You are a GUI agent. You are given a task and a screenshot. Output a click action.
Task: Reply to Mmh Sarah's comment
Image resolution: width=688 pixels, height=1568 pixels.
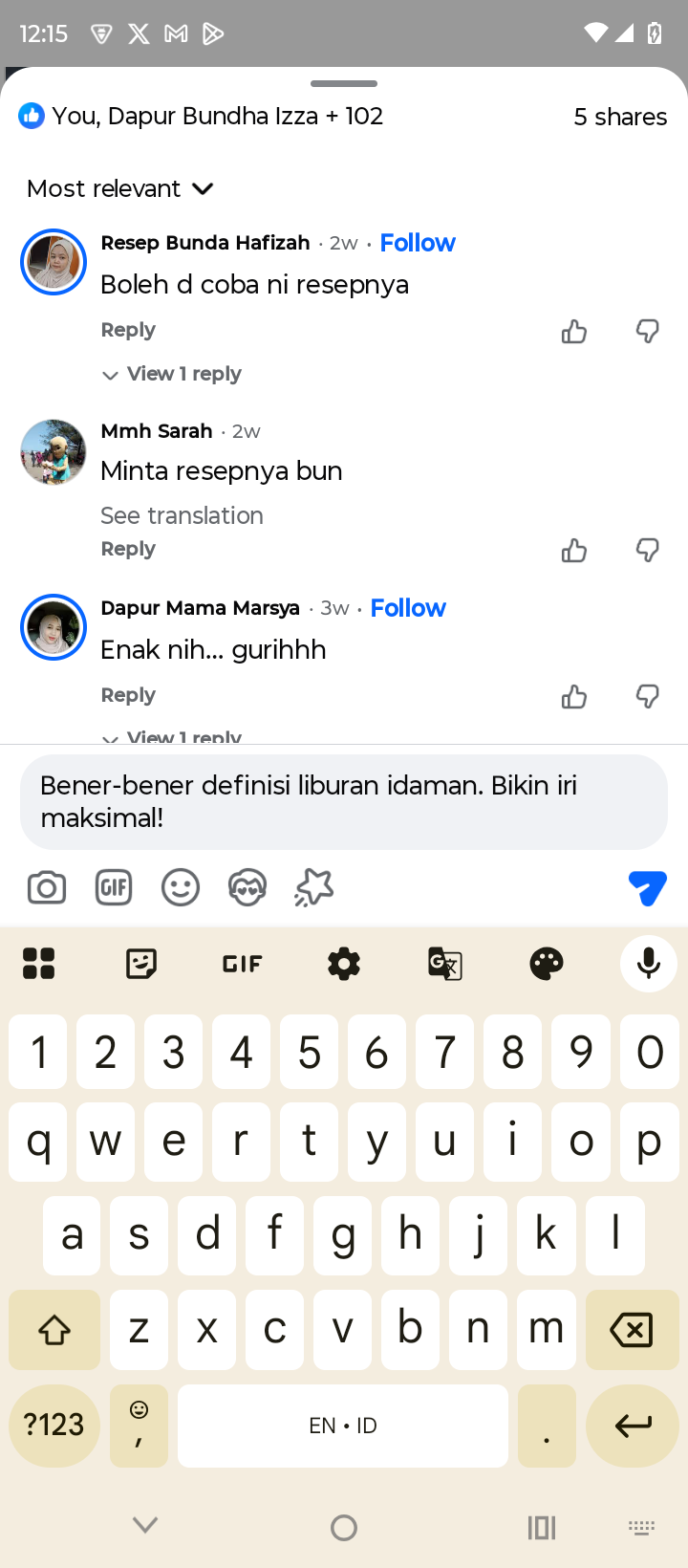(x=128, y=549)
